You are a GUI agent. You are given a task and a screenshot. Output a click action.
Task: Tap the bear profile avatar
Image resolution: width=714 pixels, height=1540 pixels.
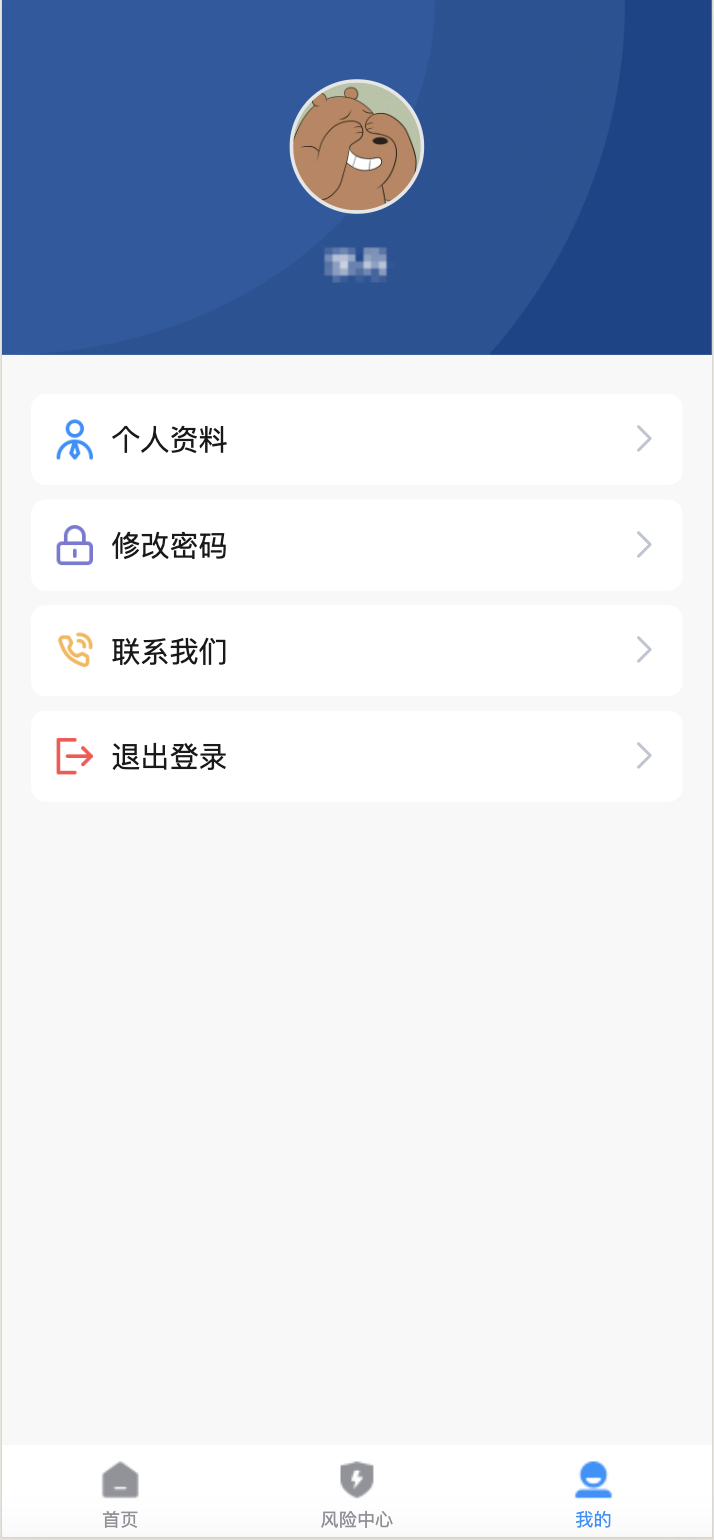pos(357,146)
